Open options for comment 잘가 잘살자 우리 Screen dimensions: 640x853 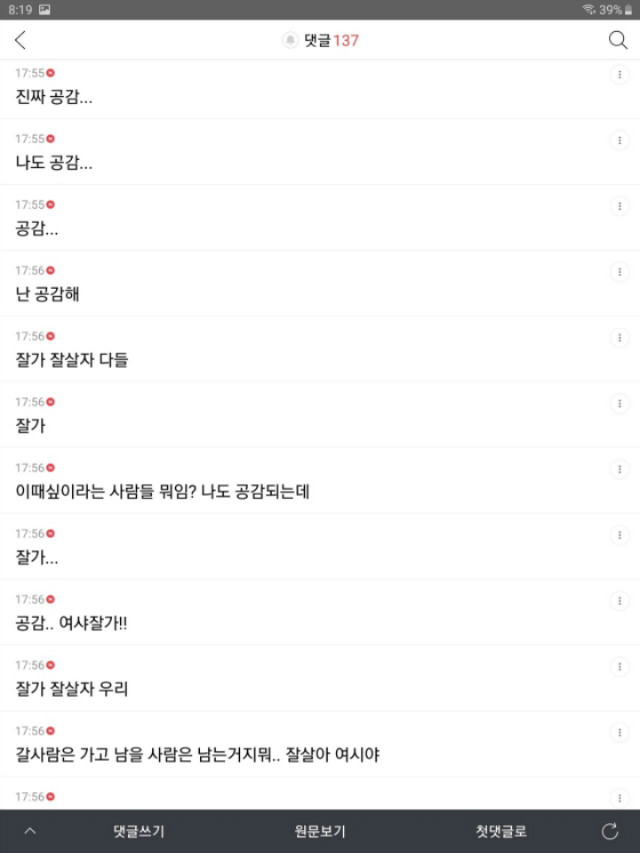tap(619, 667)
